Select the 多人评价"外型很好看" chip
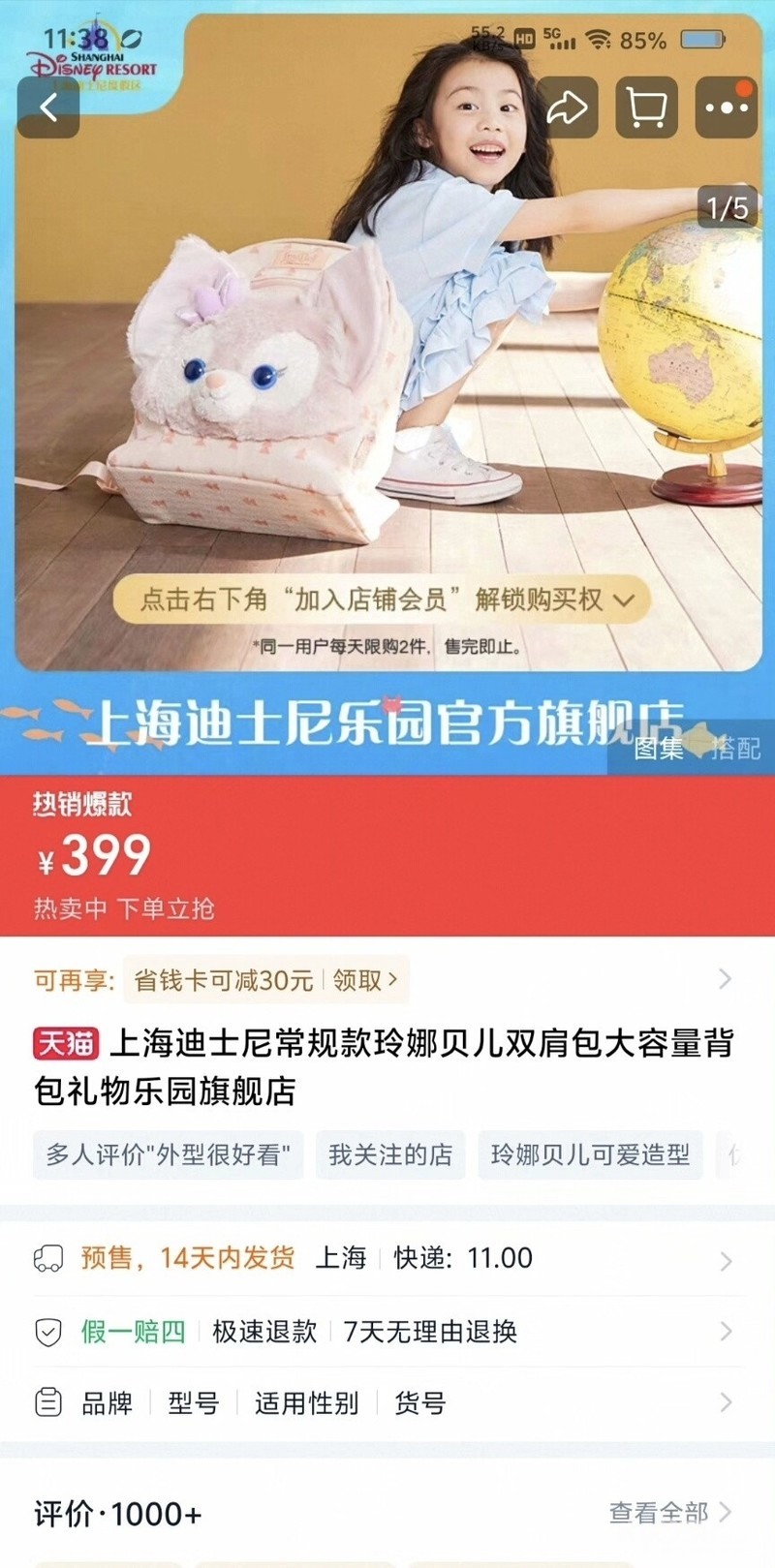This screenshot has width=775, height=1568. (169, 1154)
